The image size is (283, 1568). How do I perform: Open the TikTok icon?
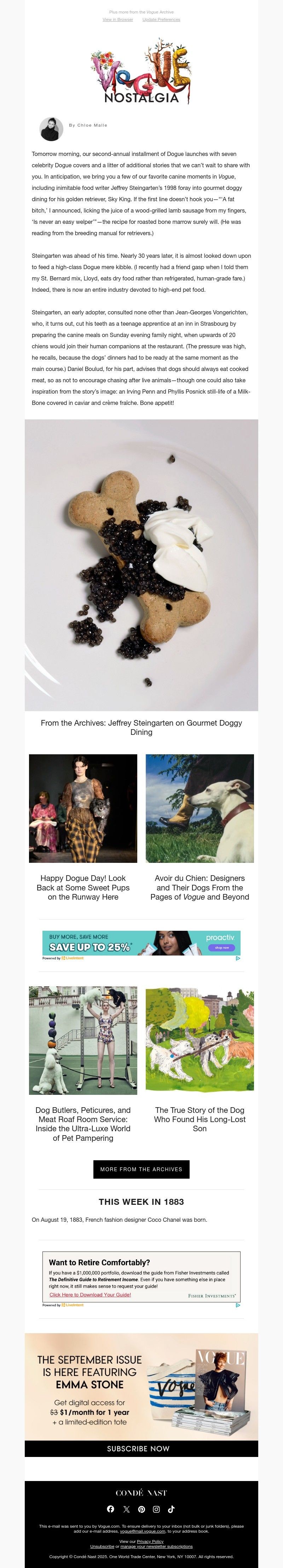click(x=172, y=1508)
